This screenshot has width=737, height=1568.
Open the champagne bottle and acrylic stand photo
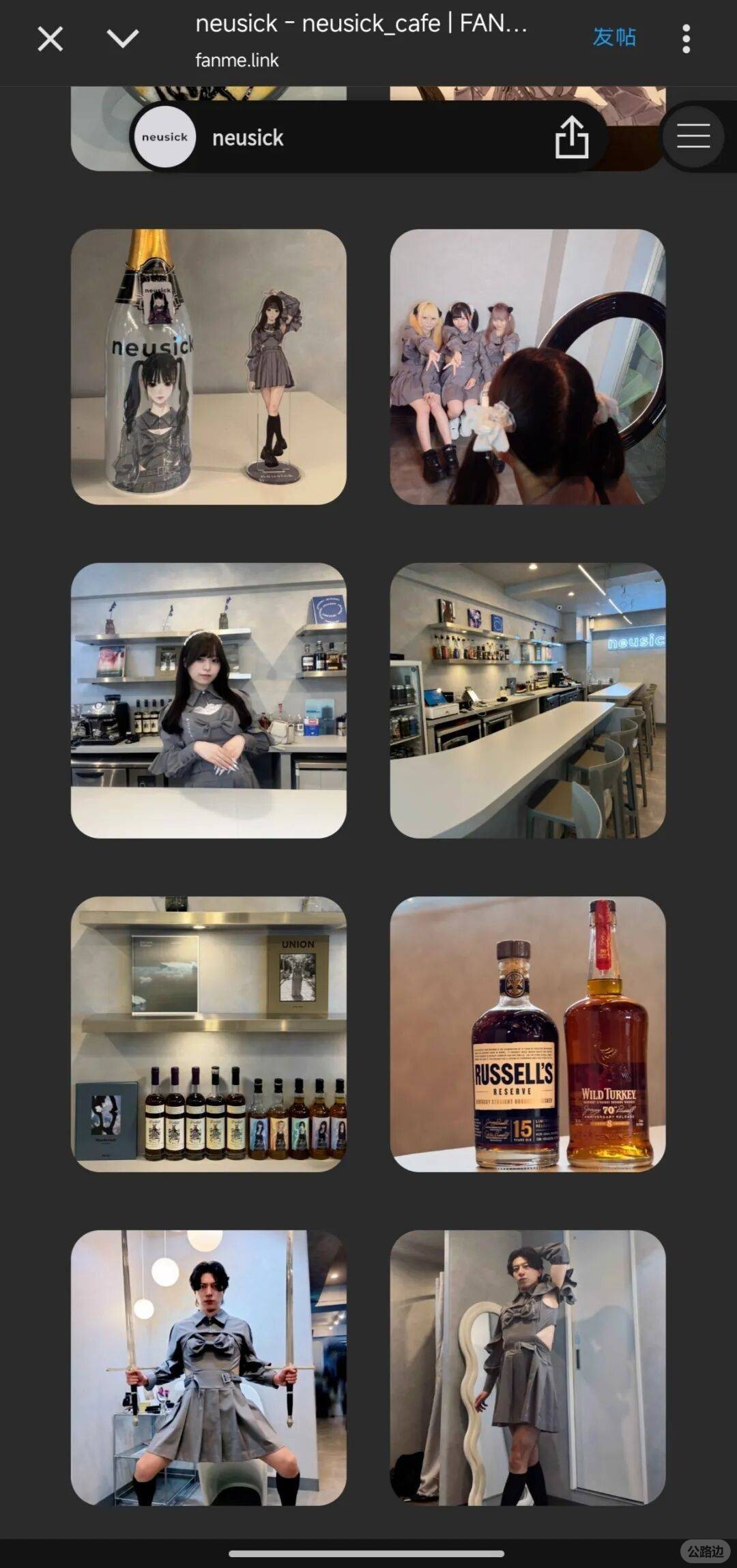click(209, 367)
